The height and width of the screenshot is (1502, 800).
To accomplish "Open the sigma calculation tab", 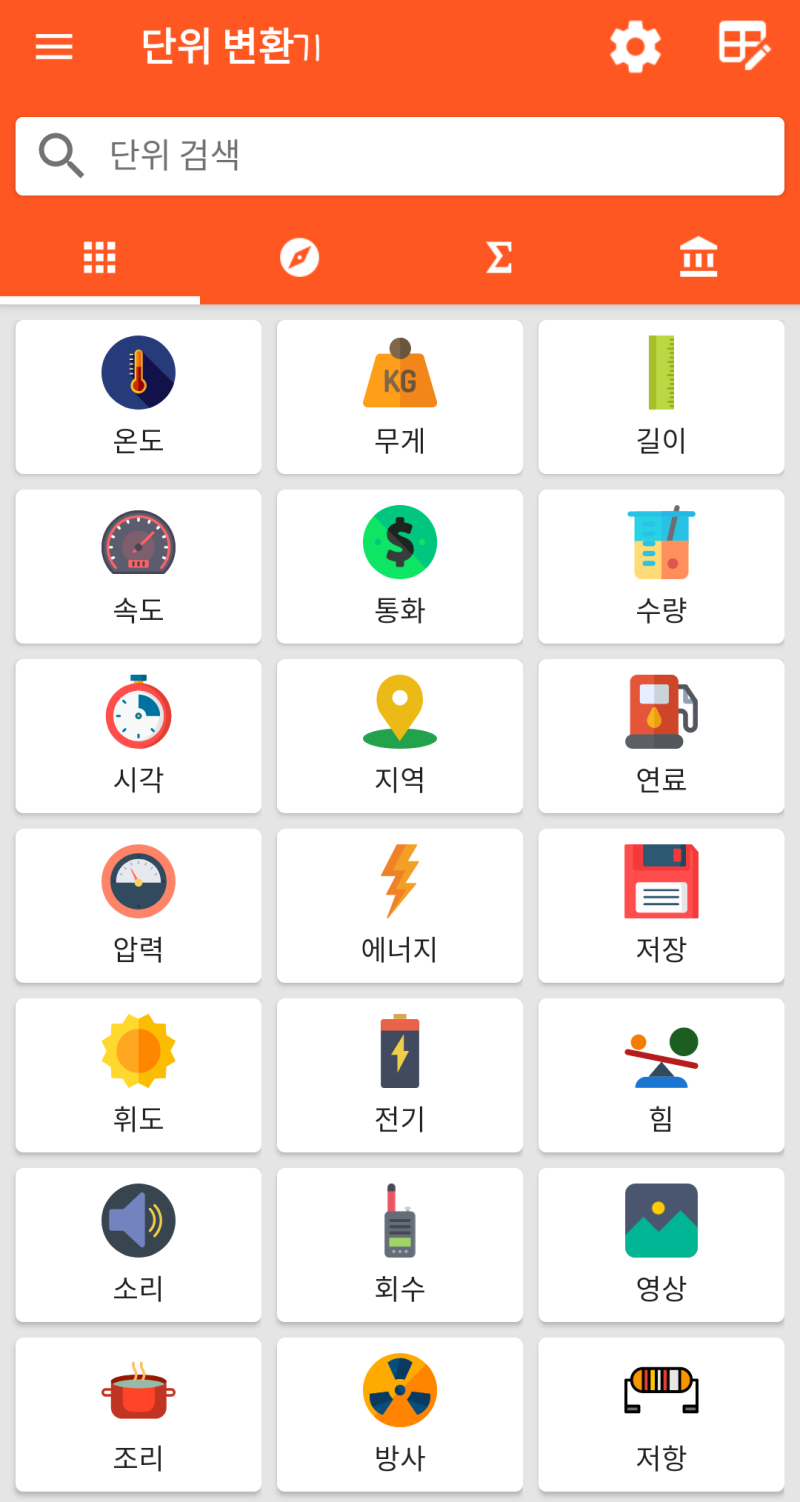I will [499, 257].
